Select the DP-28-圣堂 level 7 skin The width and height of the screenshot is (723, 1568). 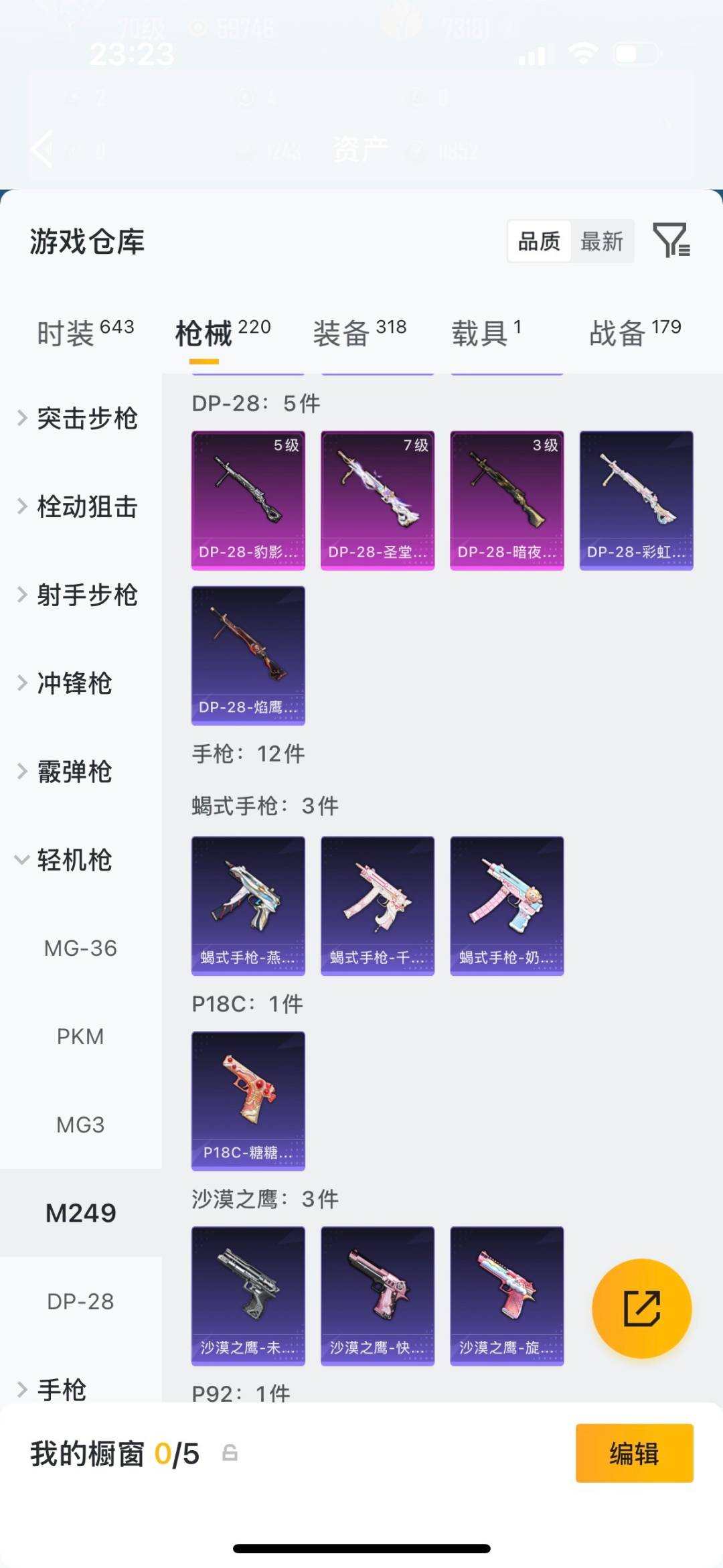pos(377,498)
